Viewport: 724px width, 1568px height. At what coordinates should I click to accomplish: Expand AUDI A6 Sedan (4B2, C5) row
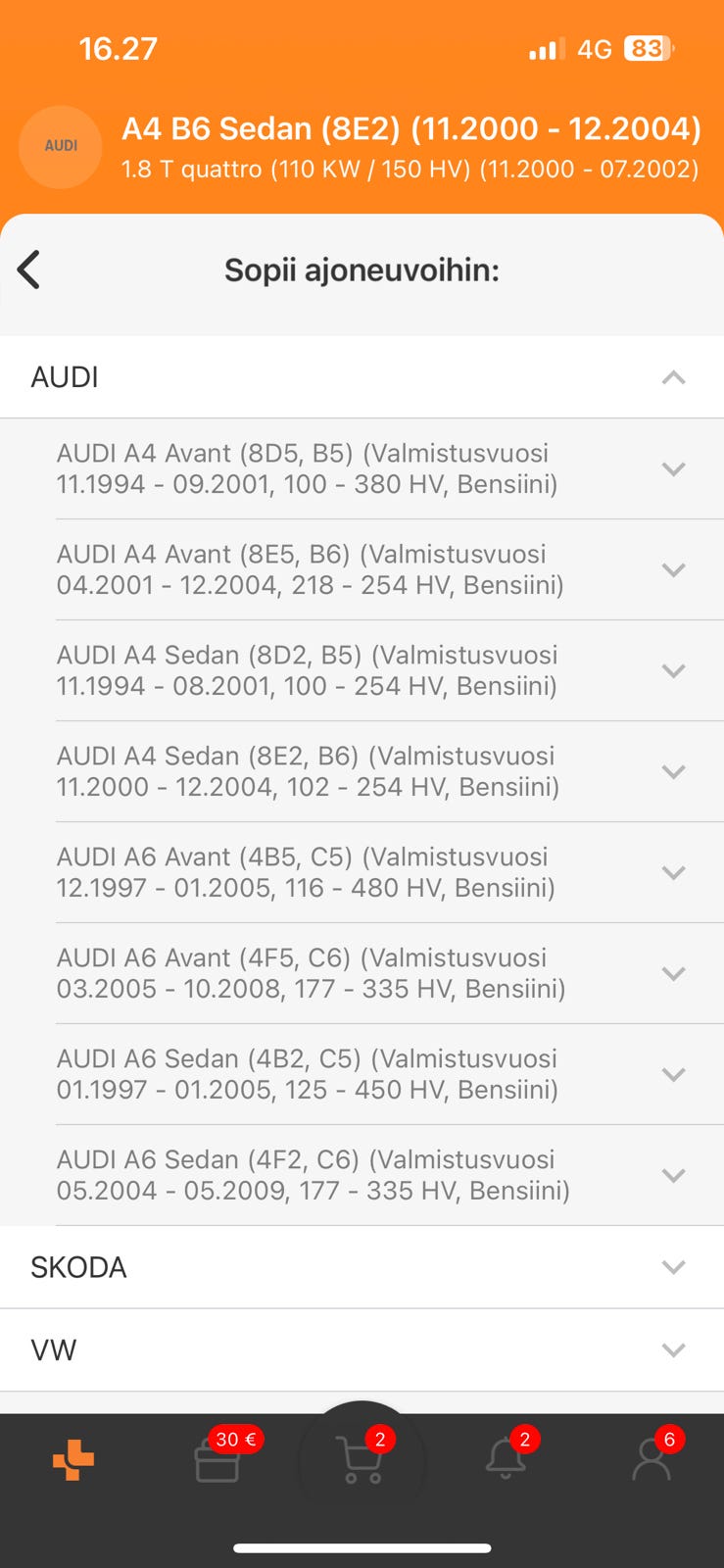coord(672,1074)
